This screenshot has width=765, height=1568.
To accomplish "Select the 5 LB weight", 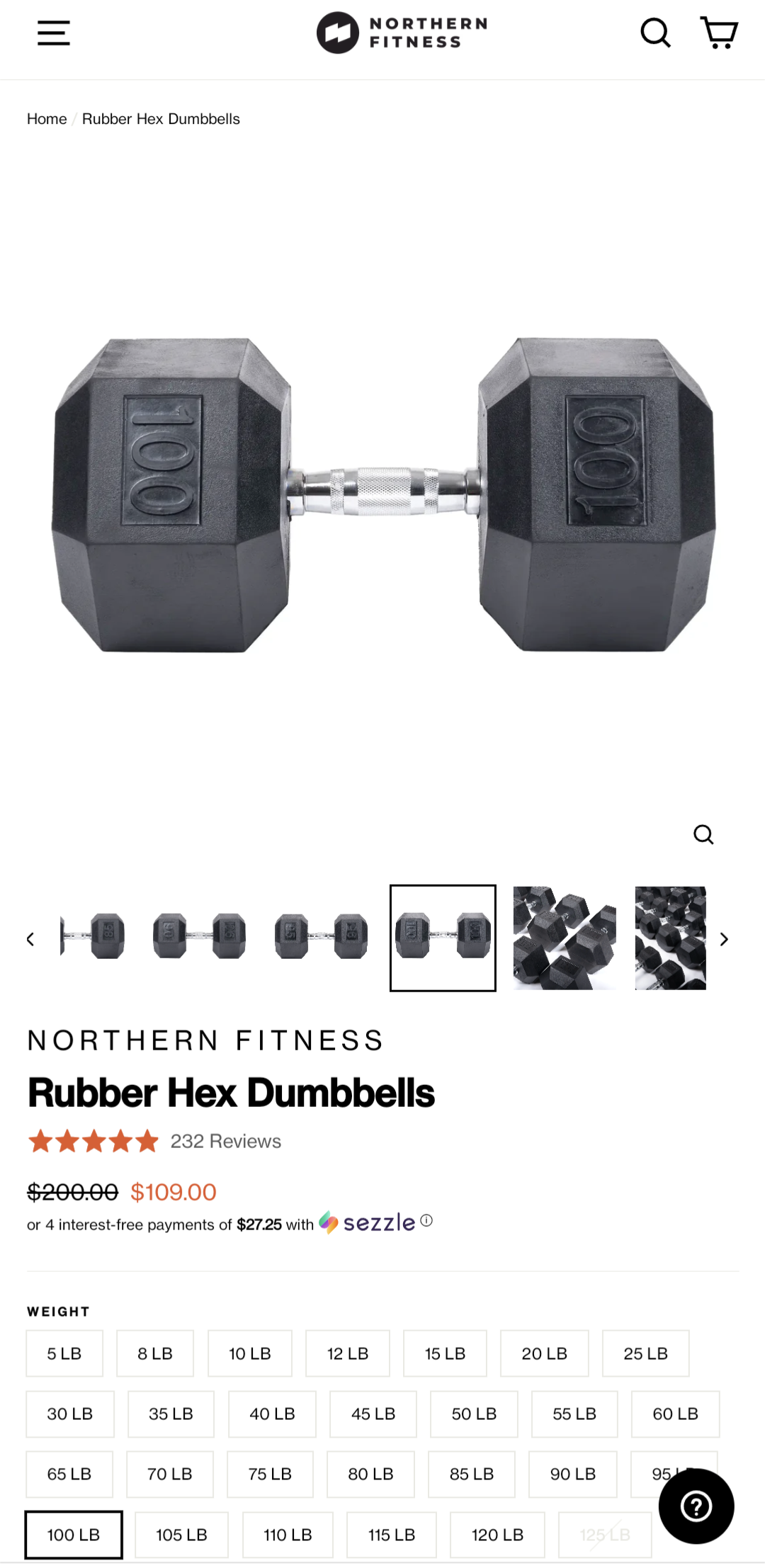I will coord(64,1353).
